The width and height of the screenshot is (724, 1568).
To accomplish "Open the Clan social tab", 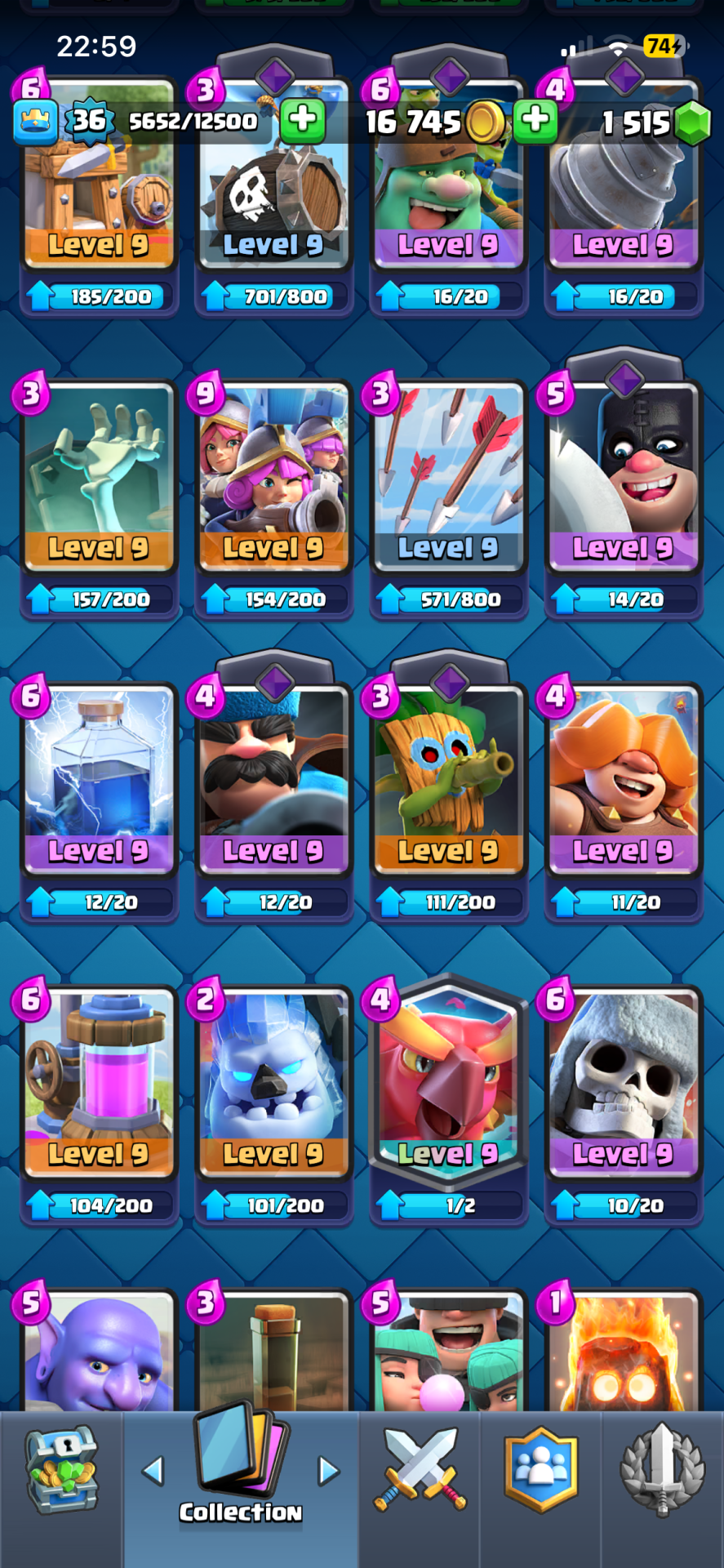I will pyautogui.click(x=541, y=1470).
